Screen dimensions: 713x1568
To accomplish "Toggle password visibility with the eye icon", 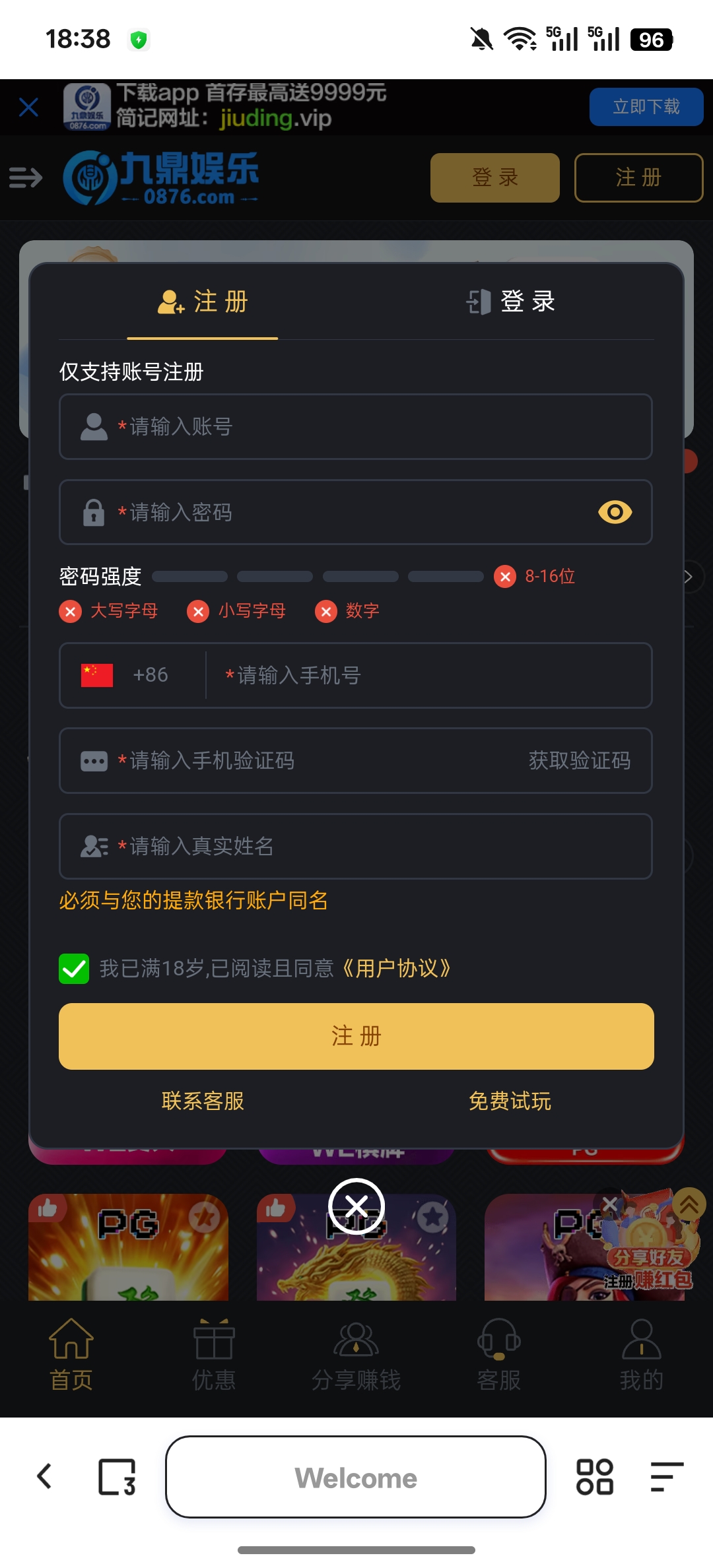I will [x=615, y=512].
